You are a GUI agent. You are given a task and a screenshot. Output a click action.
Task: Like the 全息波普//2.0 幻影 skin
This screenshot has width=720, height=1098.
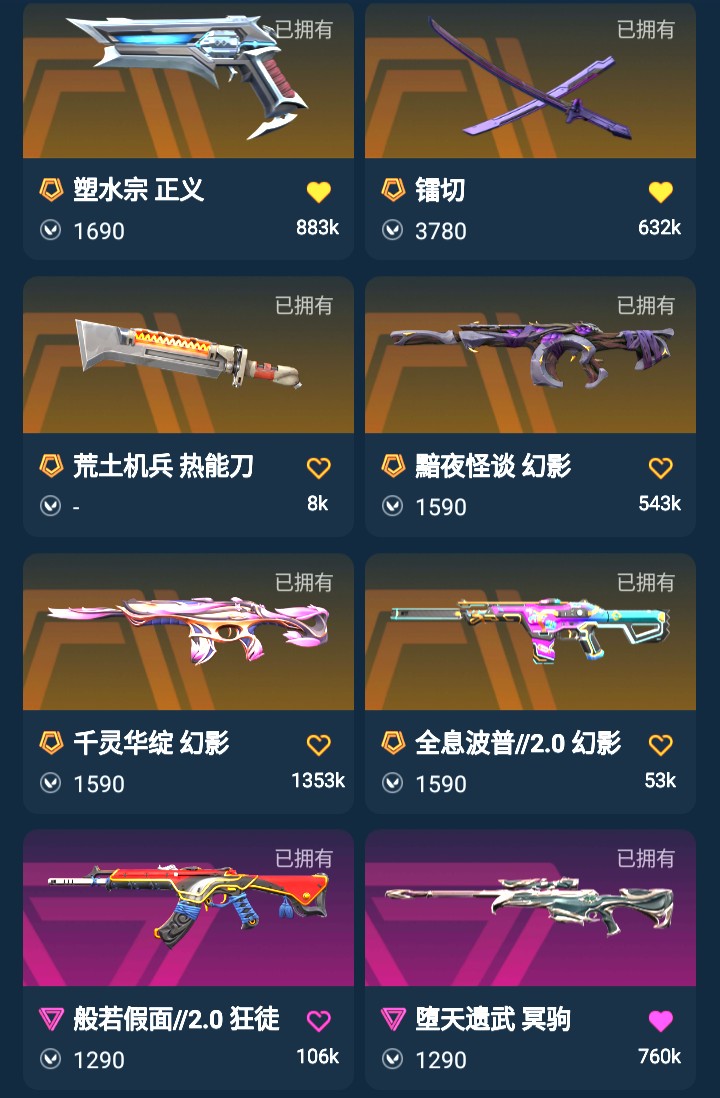(x=660, y=745)
